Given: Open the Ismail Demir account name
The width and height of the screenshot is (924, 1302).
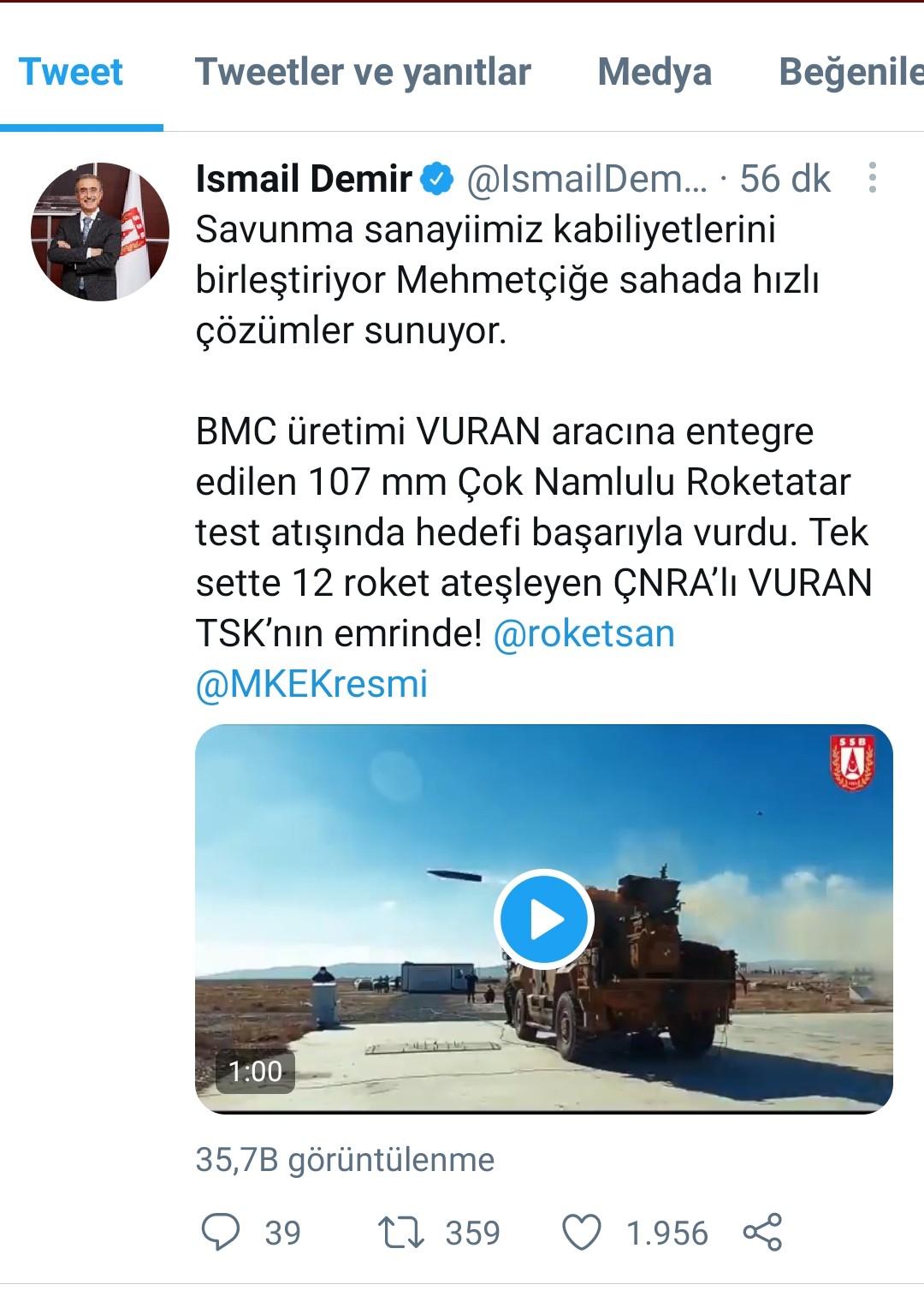Looking at the screenshot, I should pyautogui.click(x=304, y=179).
